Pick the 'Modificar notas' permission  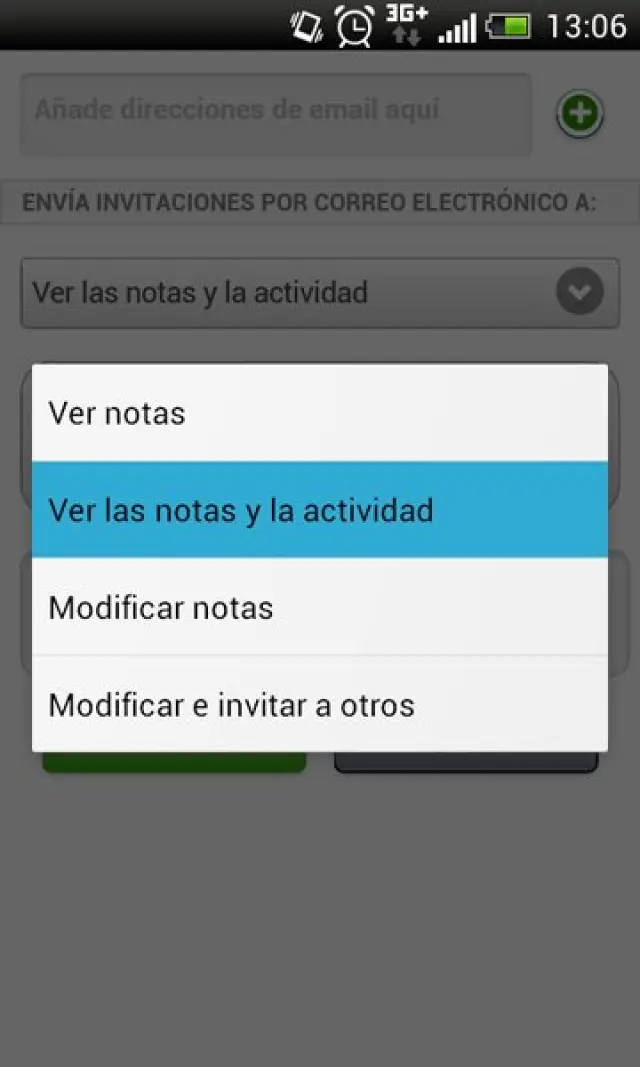pyautogui.click(x=319, y=607)
